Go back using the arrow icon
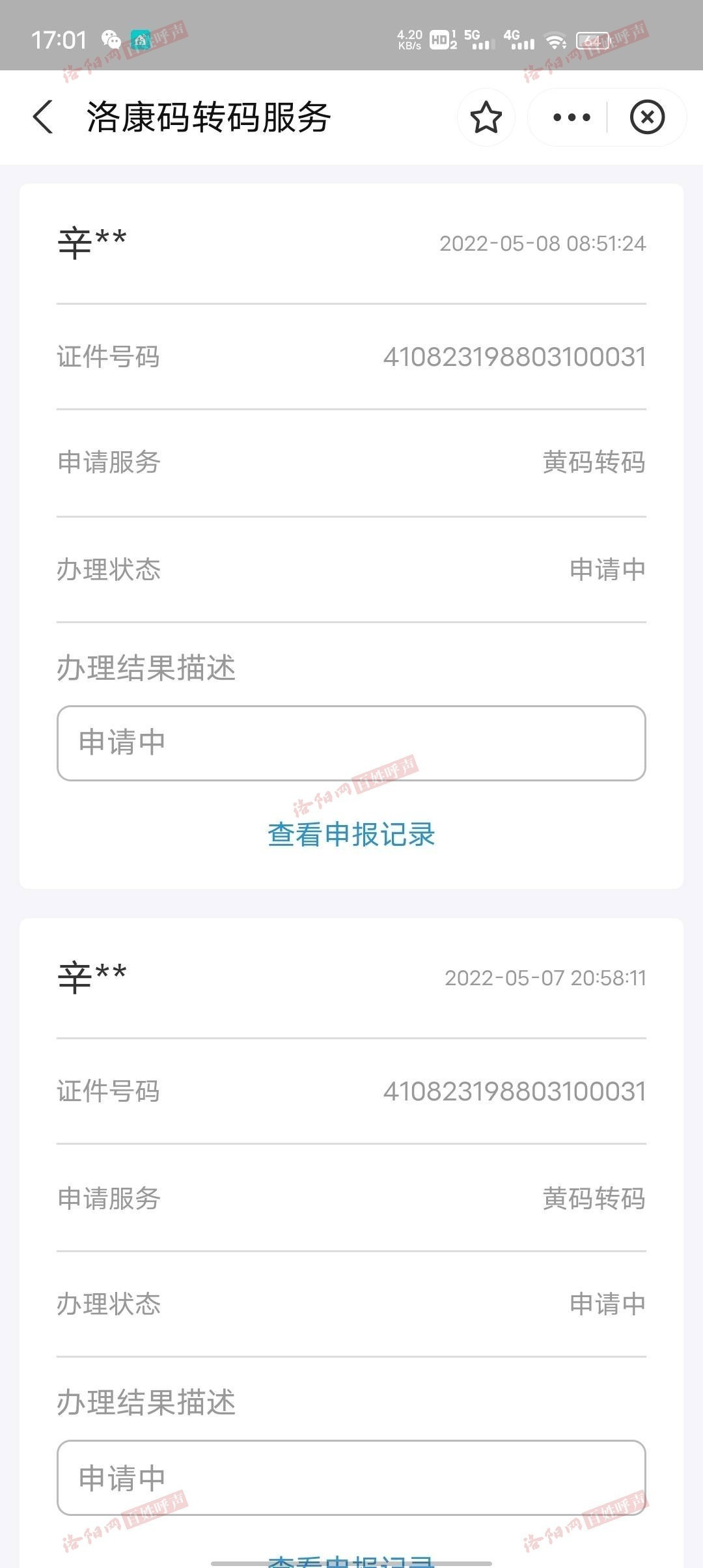This screenshot has width=703, height=1568. coord(43,117)
